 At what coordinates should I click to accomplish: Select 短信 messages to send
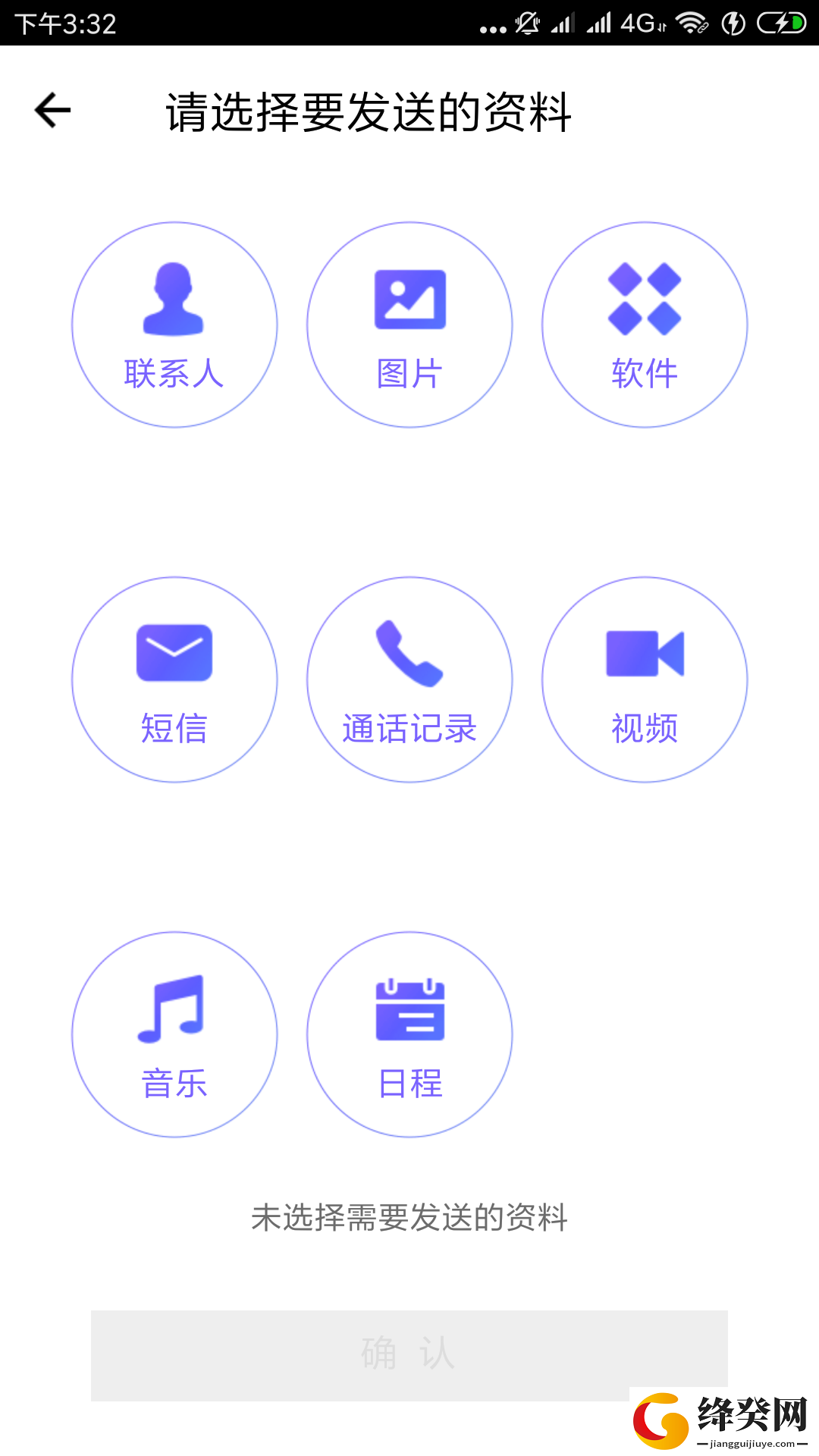pos(174,679)
